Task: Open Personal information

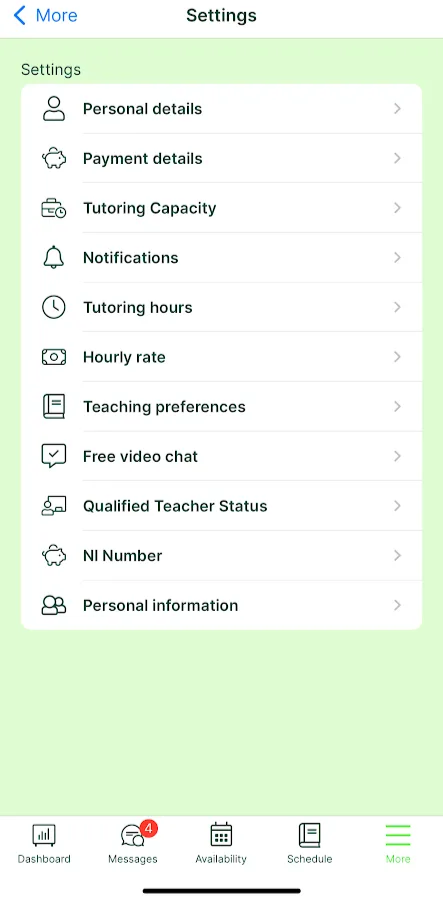Action: click(x=221, y=605)
